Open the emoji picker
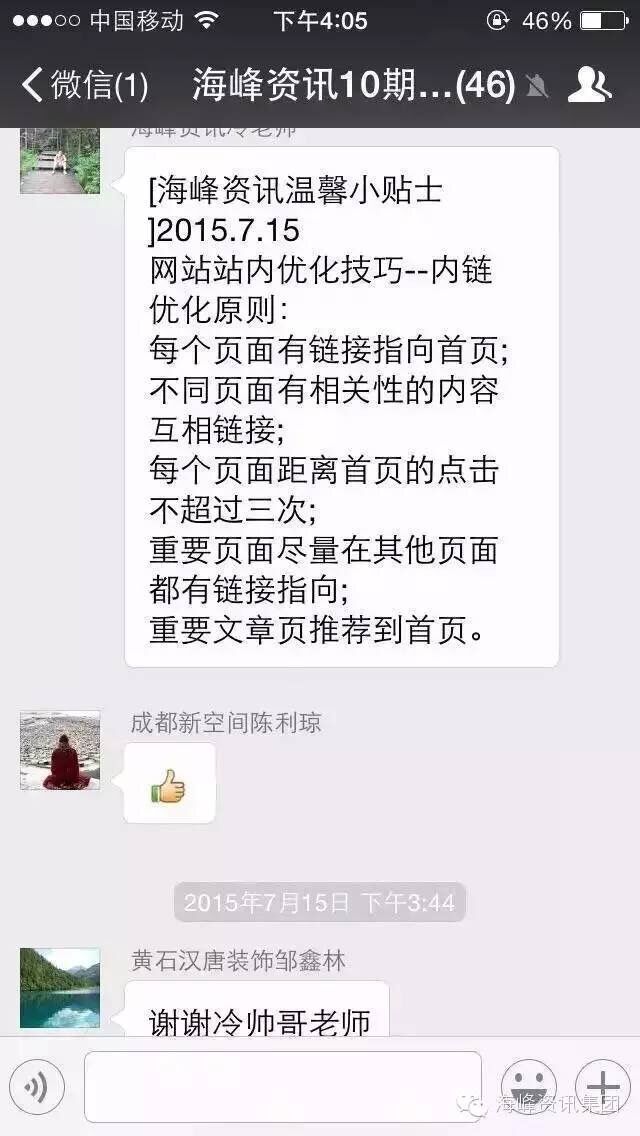This screenshot has width=640, height=1136. pyautogui.click(x=528, y=1086)
